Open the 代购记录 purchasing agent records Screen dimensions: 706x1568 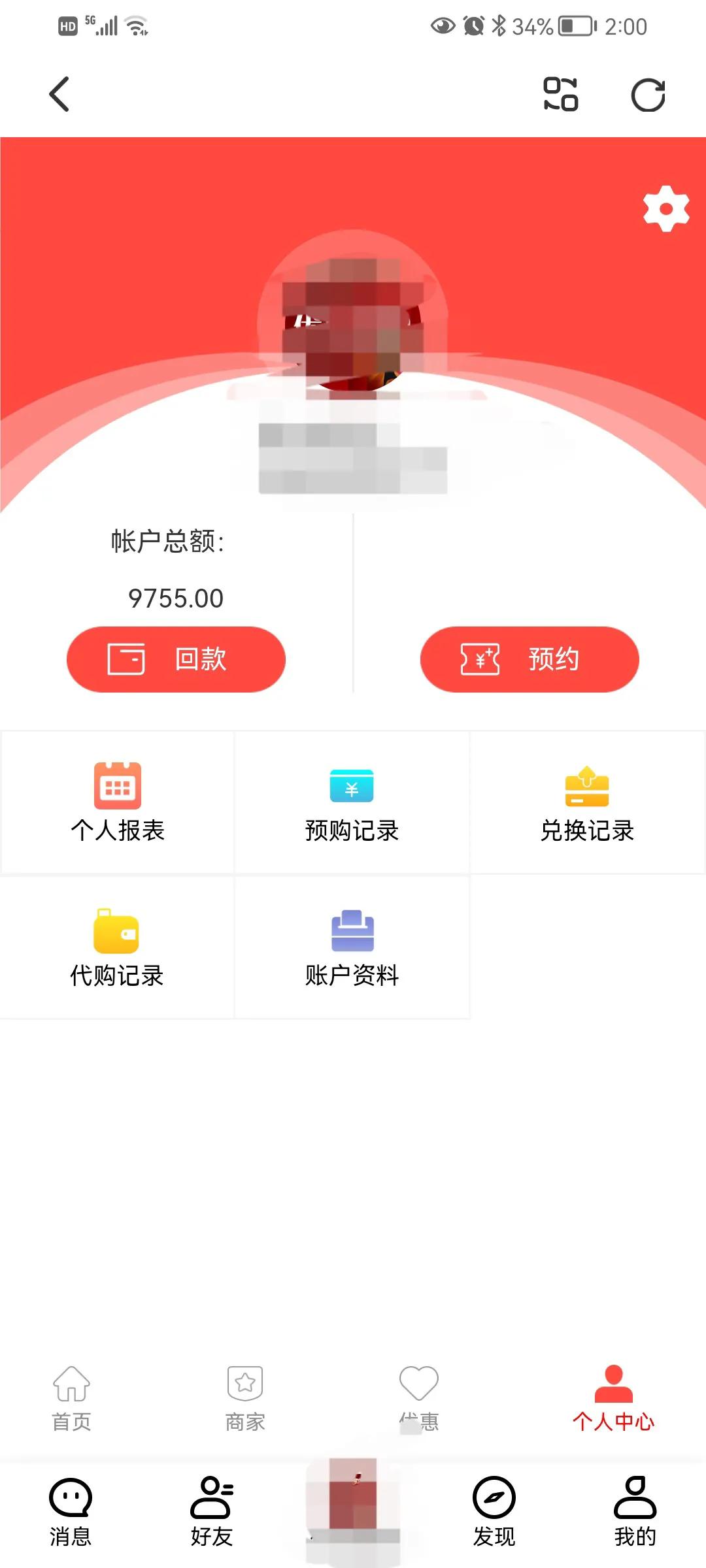point(118,947)
